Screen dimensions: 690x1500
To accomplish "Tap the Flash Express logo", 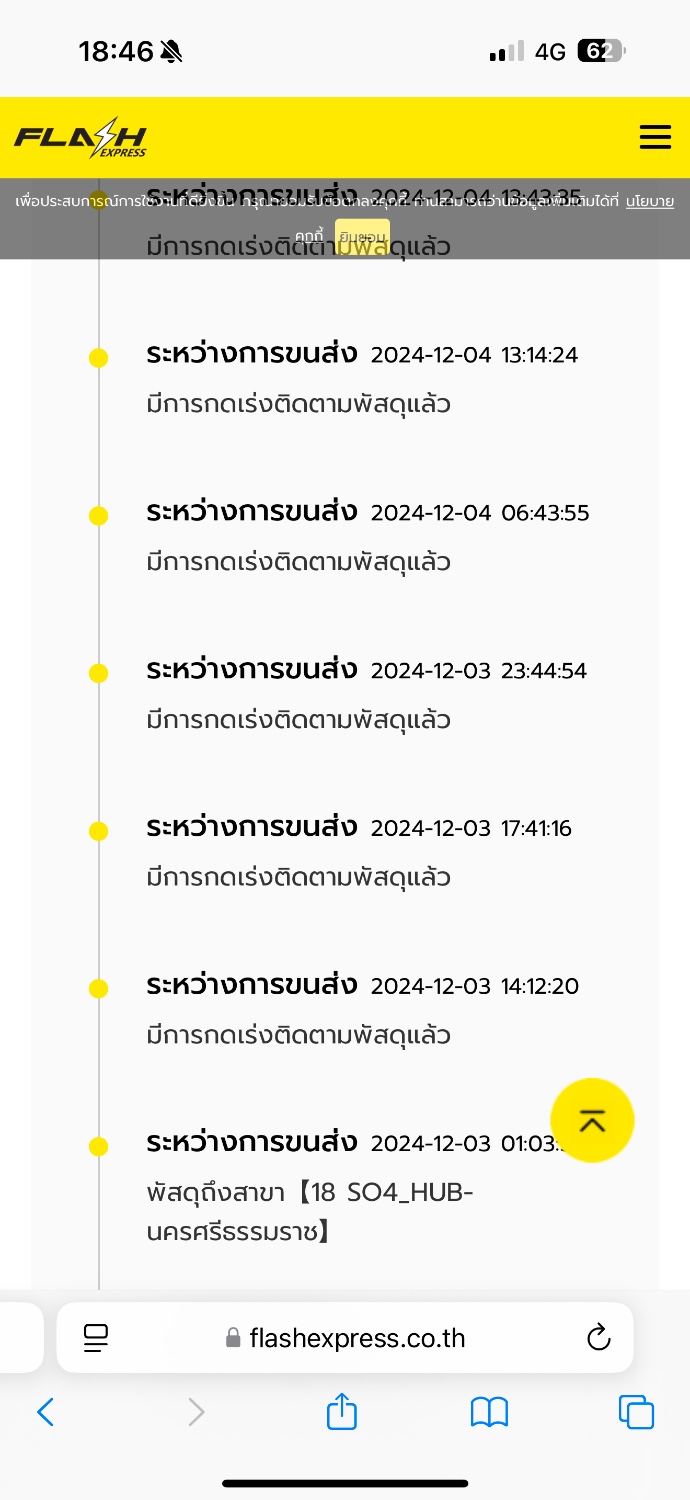I will 80,137.
